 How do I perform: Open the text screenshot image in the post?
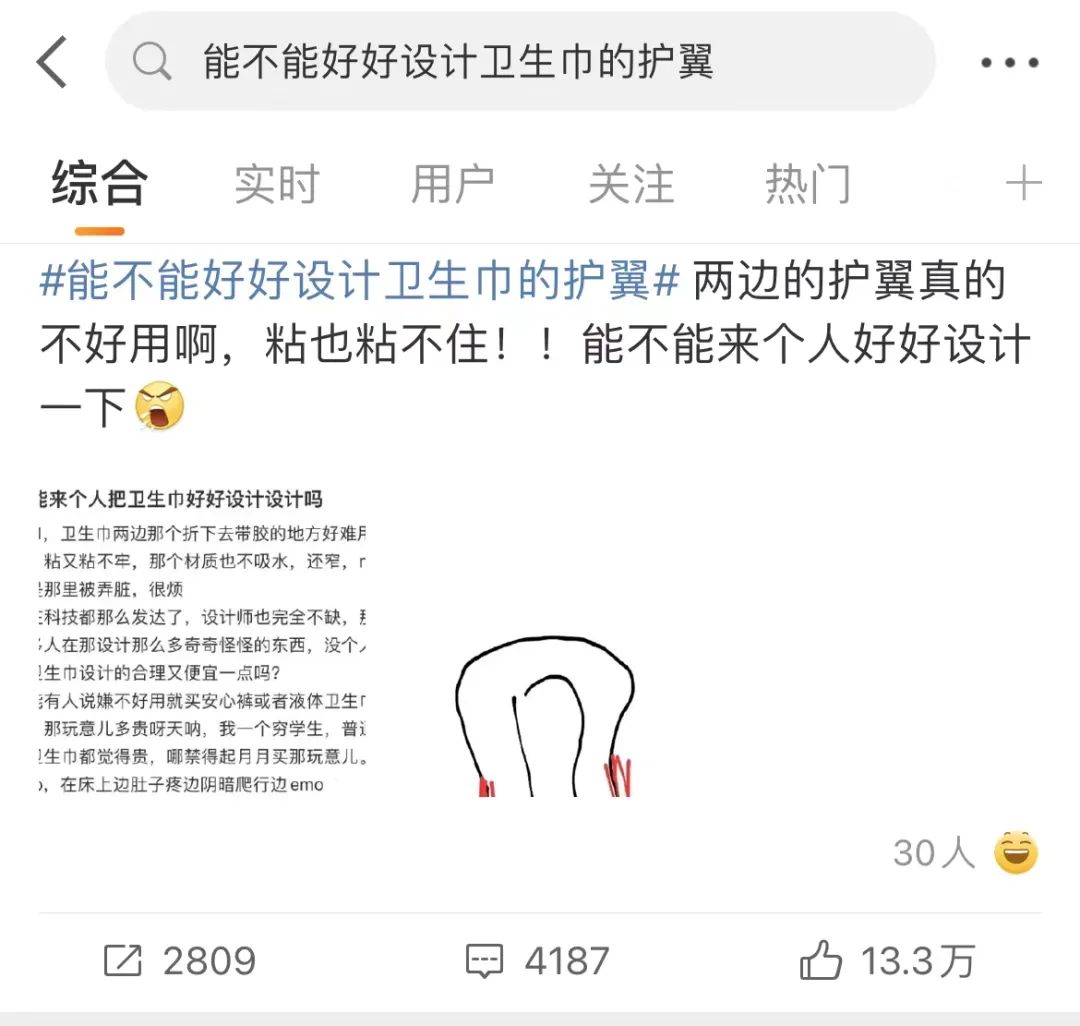[203, 638]
